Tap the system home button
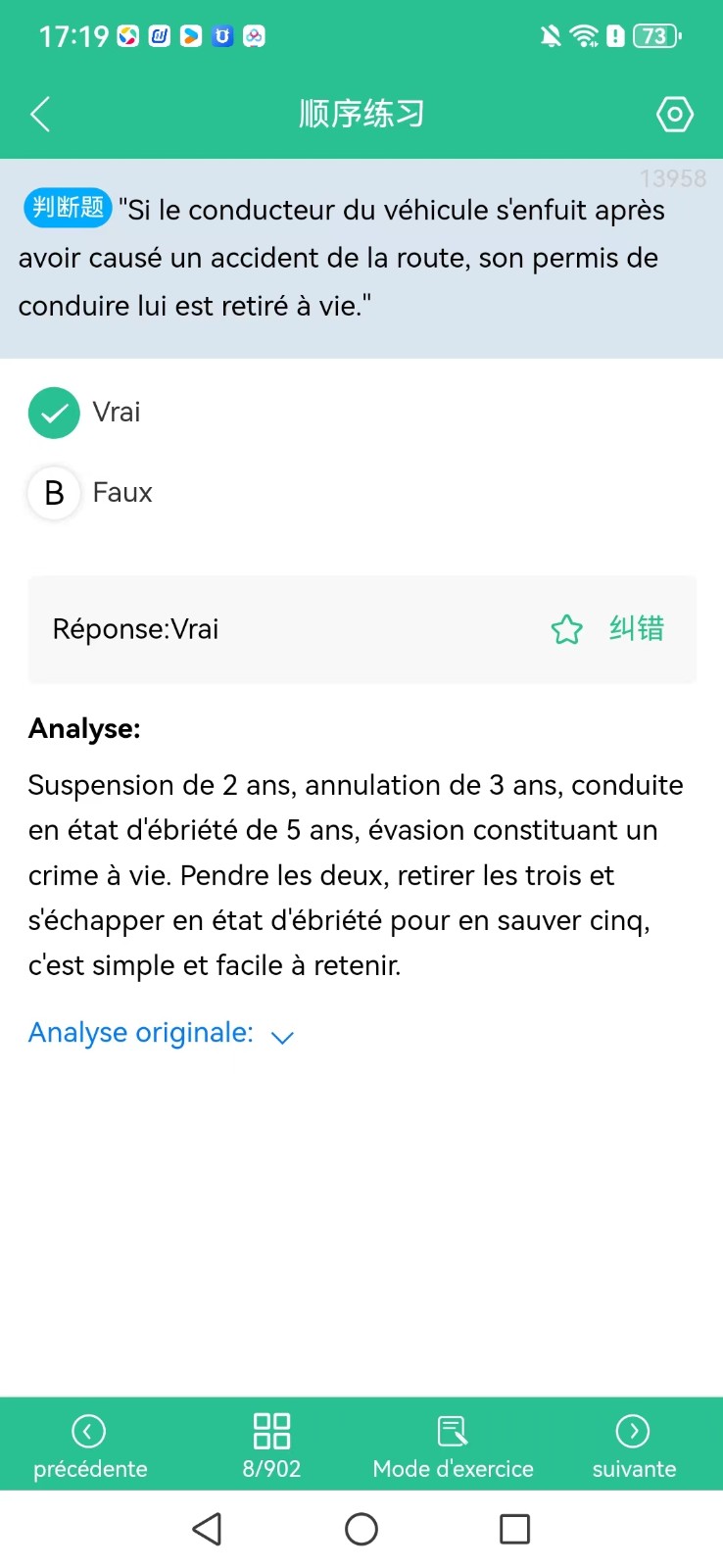Screen dimensions: 723x1568 tap(361, 1529)
